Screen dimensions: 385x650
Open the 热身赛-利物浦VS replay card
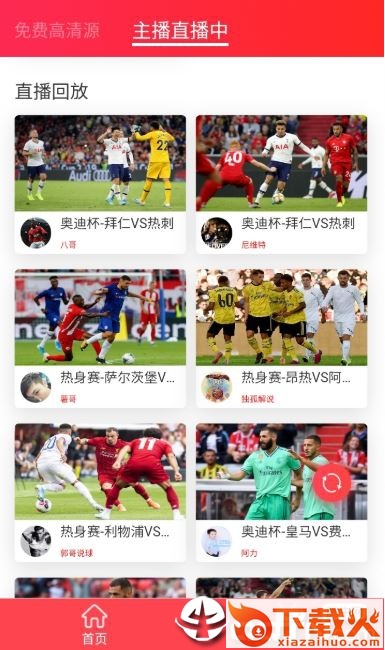point(100,492)
